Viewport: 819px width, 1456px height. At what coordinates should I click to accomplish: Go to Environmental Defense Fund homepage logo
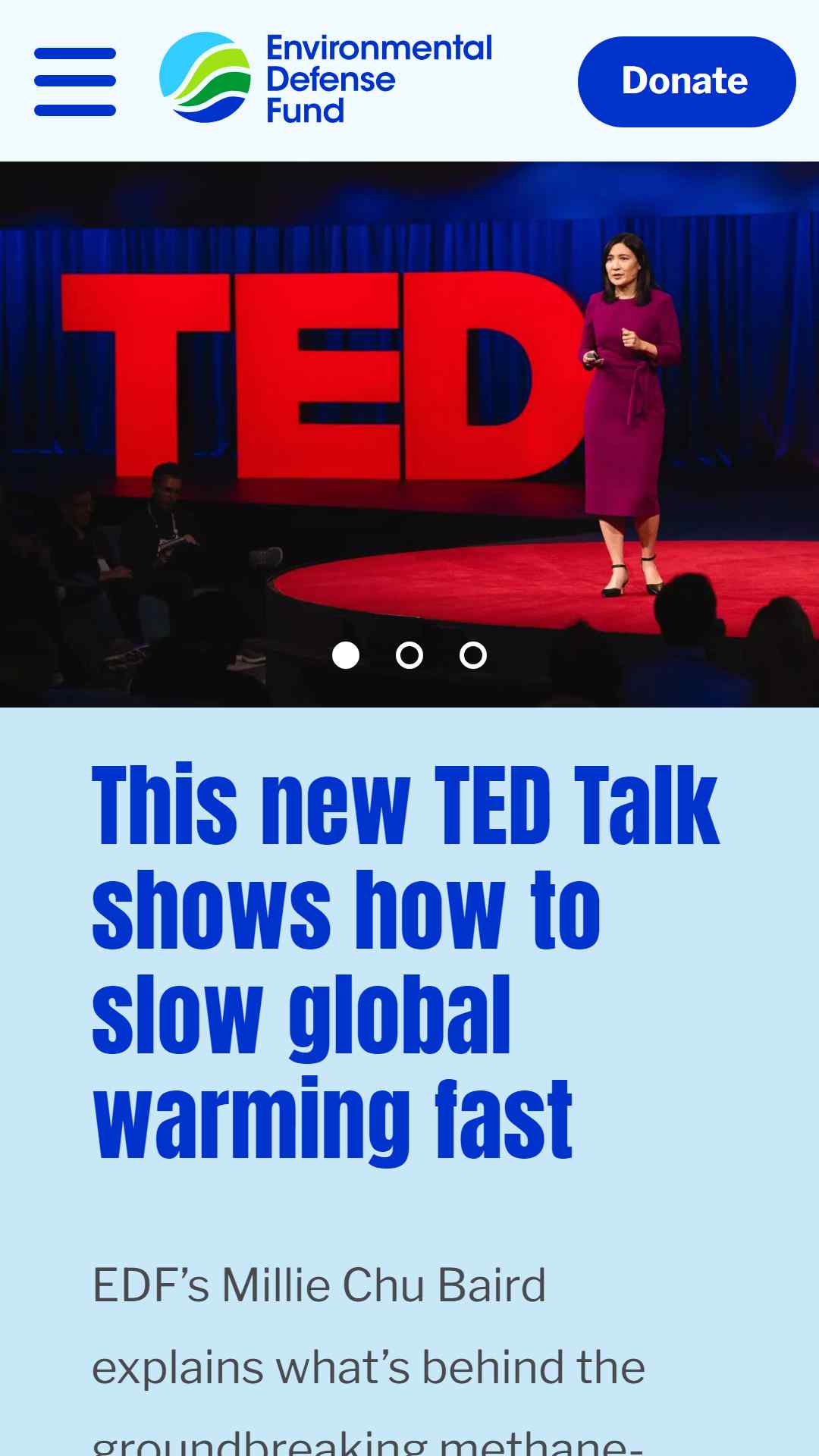point(325,78)
